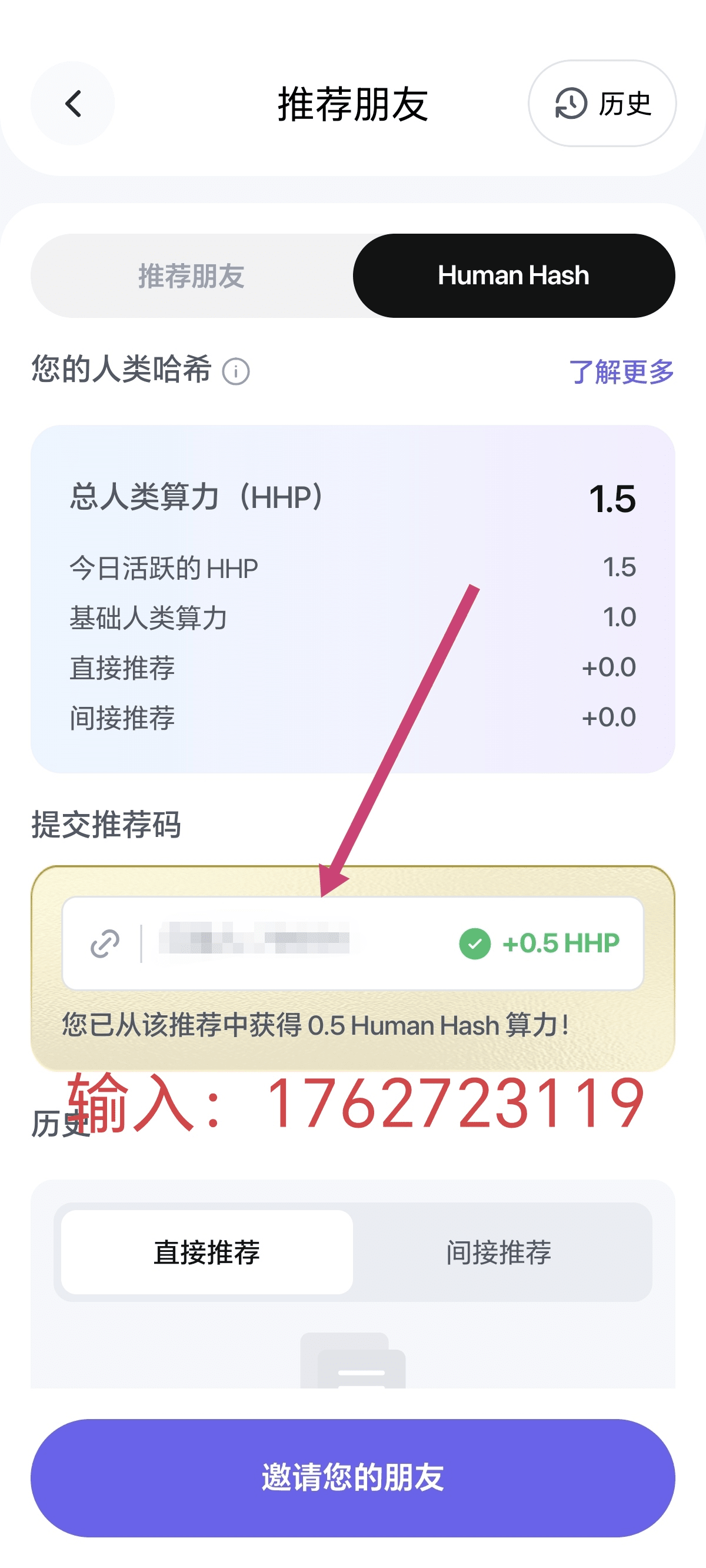Tap the referral code input field
This screenshot has width=706, height=1568.
(x=353, y=943)
